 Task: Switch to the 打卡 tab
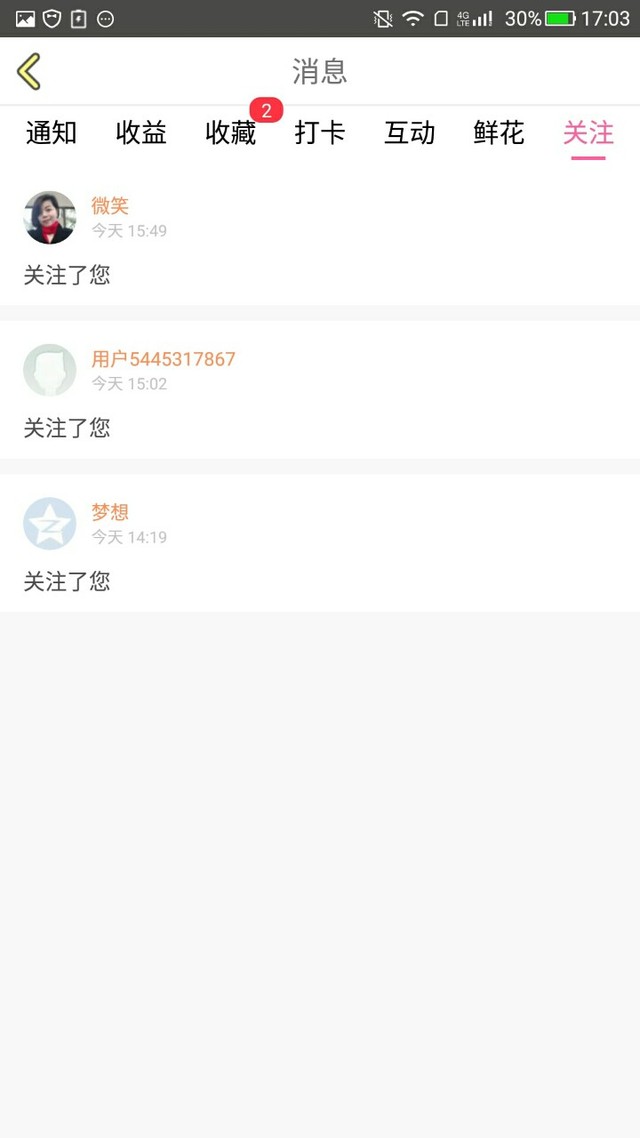[320, 134]
